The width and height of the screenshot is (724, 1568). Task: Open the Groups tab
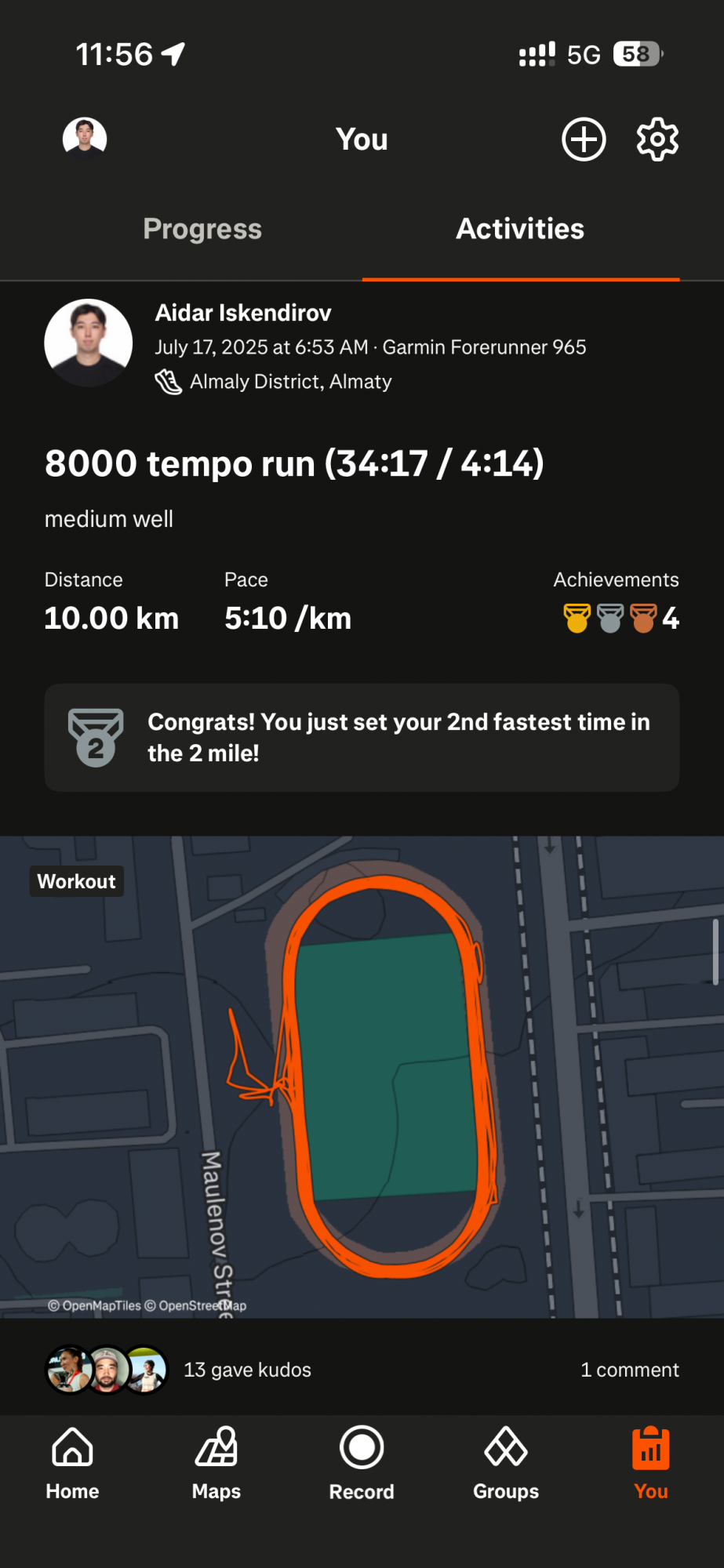click(506, 1463)
